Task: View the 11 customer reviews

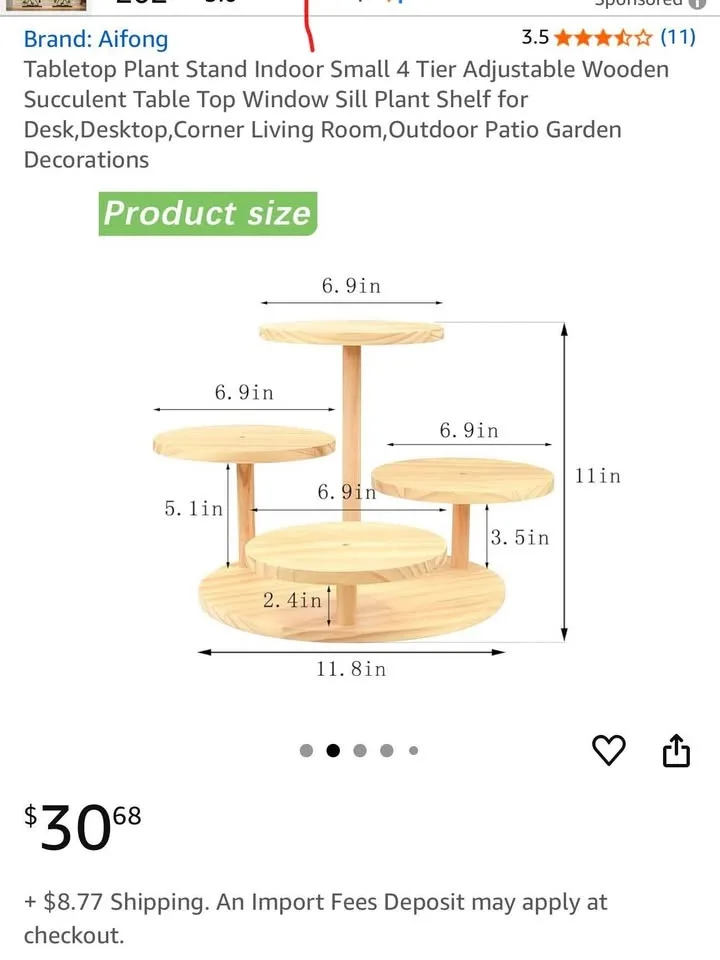Action: (678, 38)
